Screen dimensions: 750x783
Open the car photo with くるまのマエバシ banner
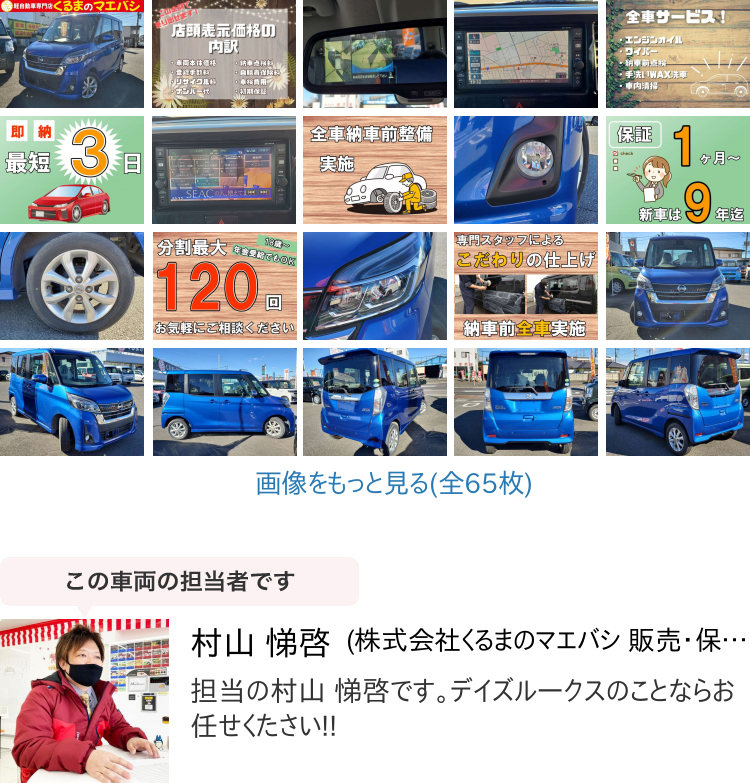pyautogui.click(x=72, y=54)
